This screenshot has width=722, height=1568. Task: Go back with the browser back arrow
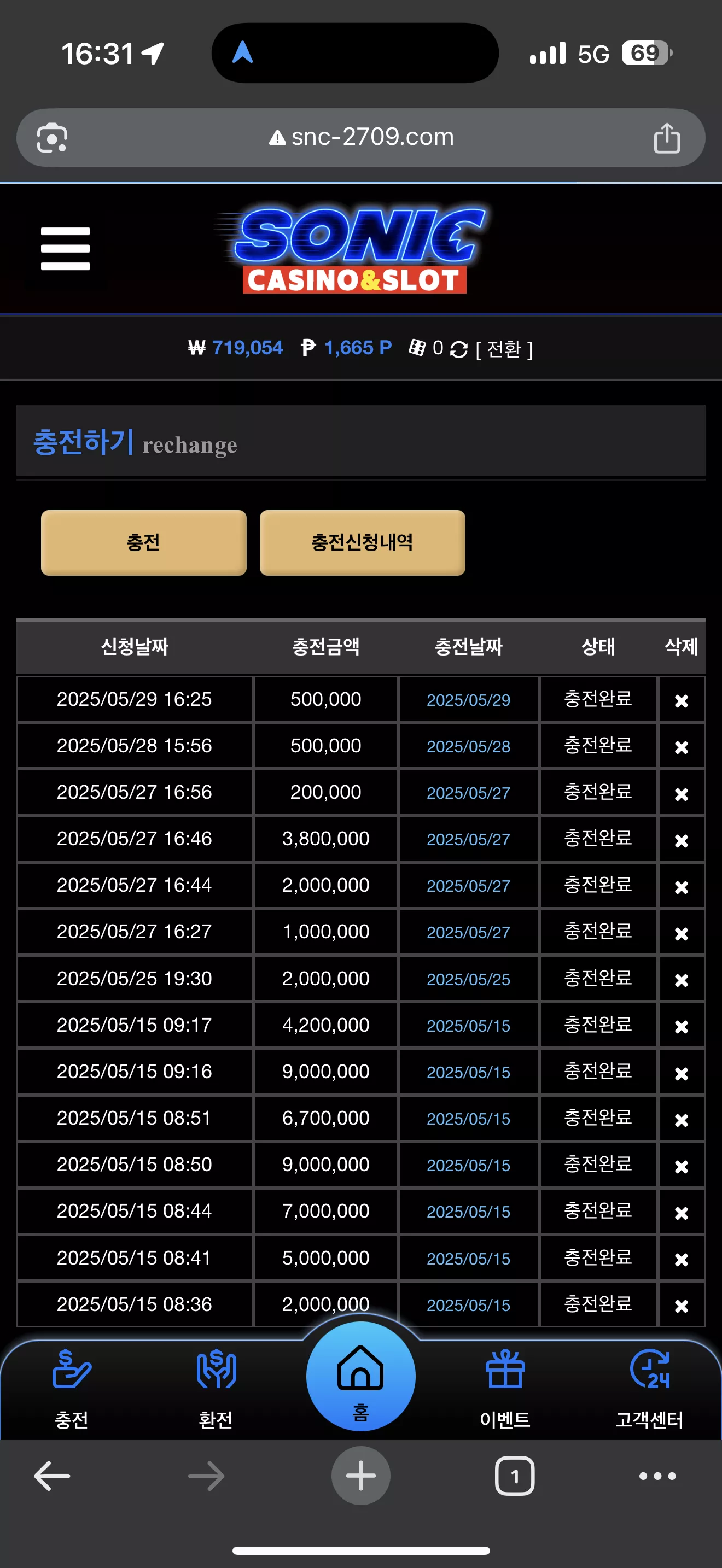pyautogui.click(x=52, y=1476)
